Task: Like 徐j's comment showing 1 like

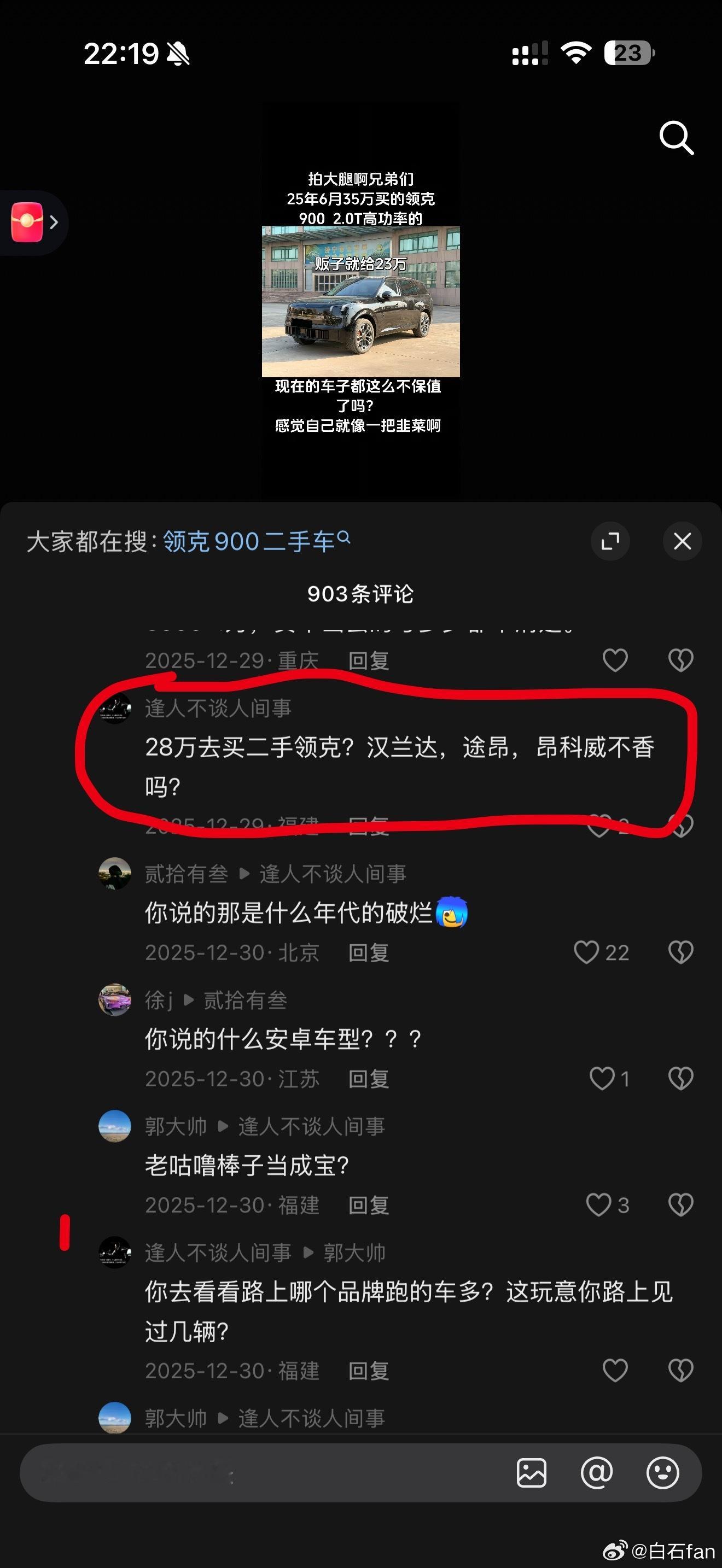Action: (x=603, y=1079)
